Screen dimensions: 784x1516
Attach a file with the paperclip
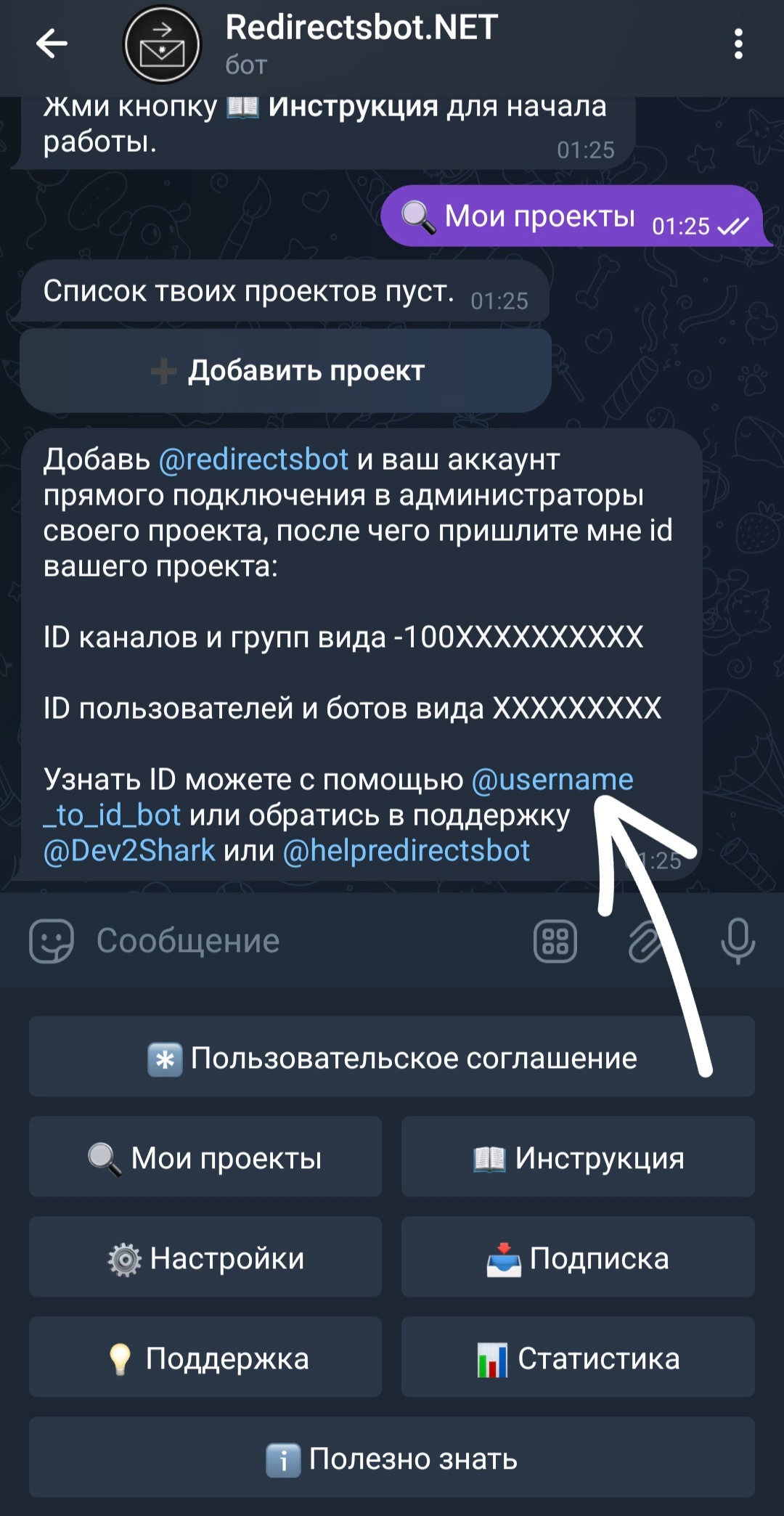pyautogui.click(x=645, y=942)
